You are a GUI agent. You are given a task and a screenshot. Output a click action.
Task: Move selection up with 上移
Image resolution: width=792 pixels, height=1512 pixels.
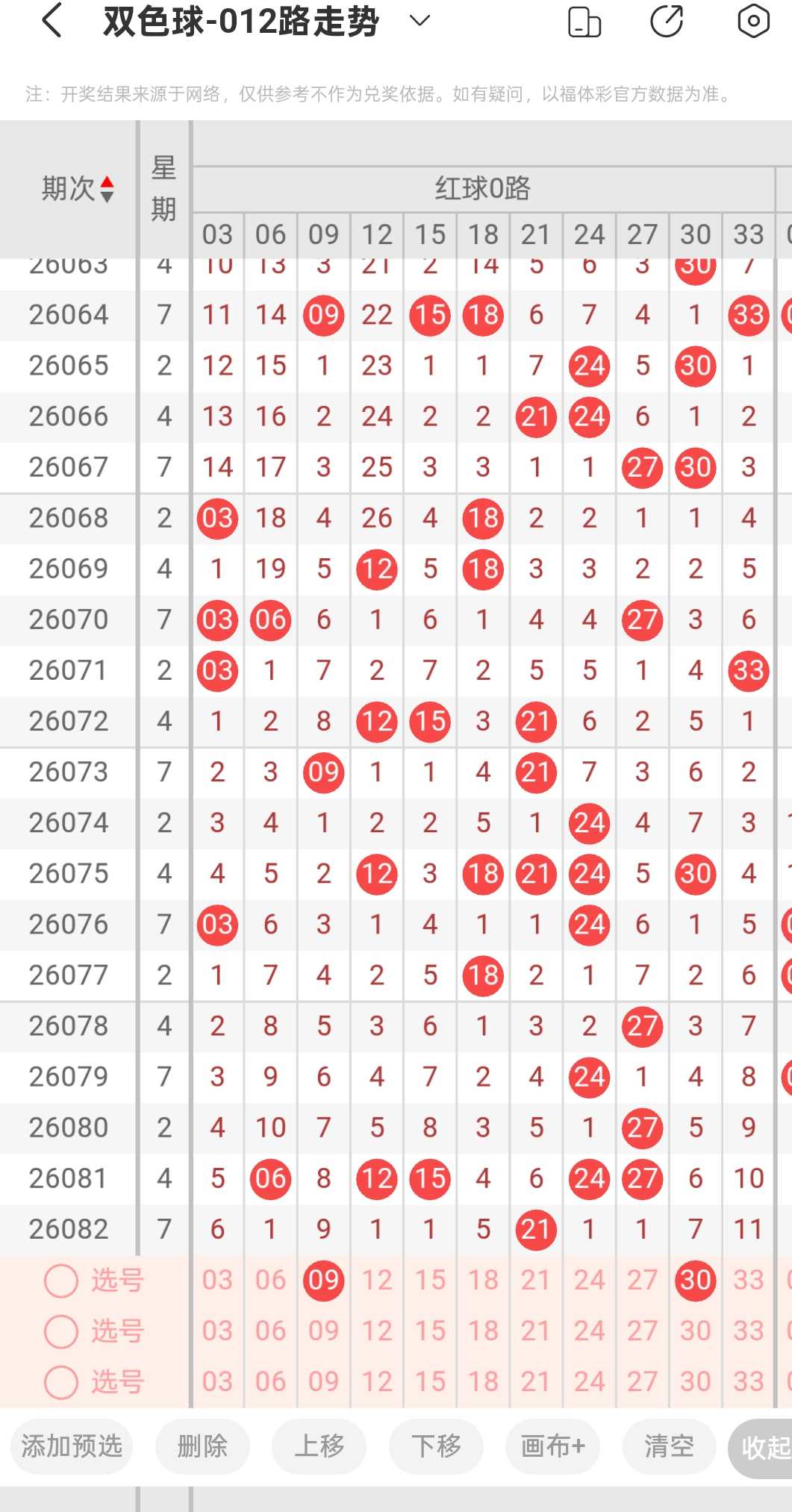(319, 1446)
